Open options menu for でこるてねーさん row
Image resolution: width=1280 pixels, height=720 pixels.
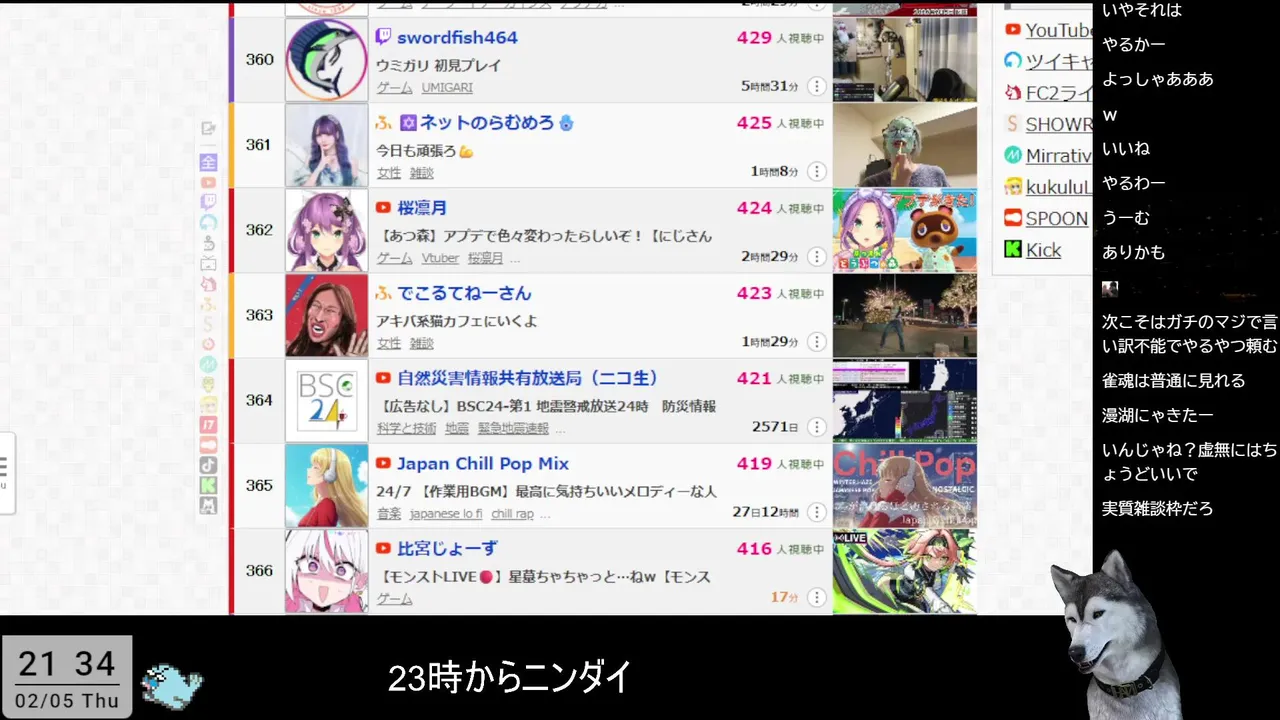[817, 342]
